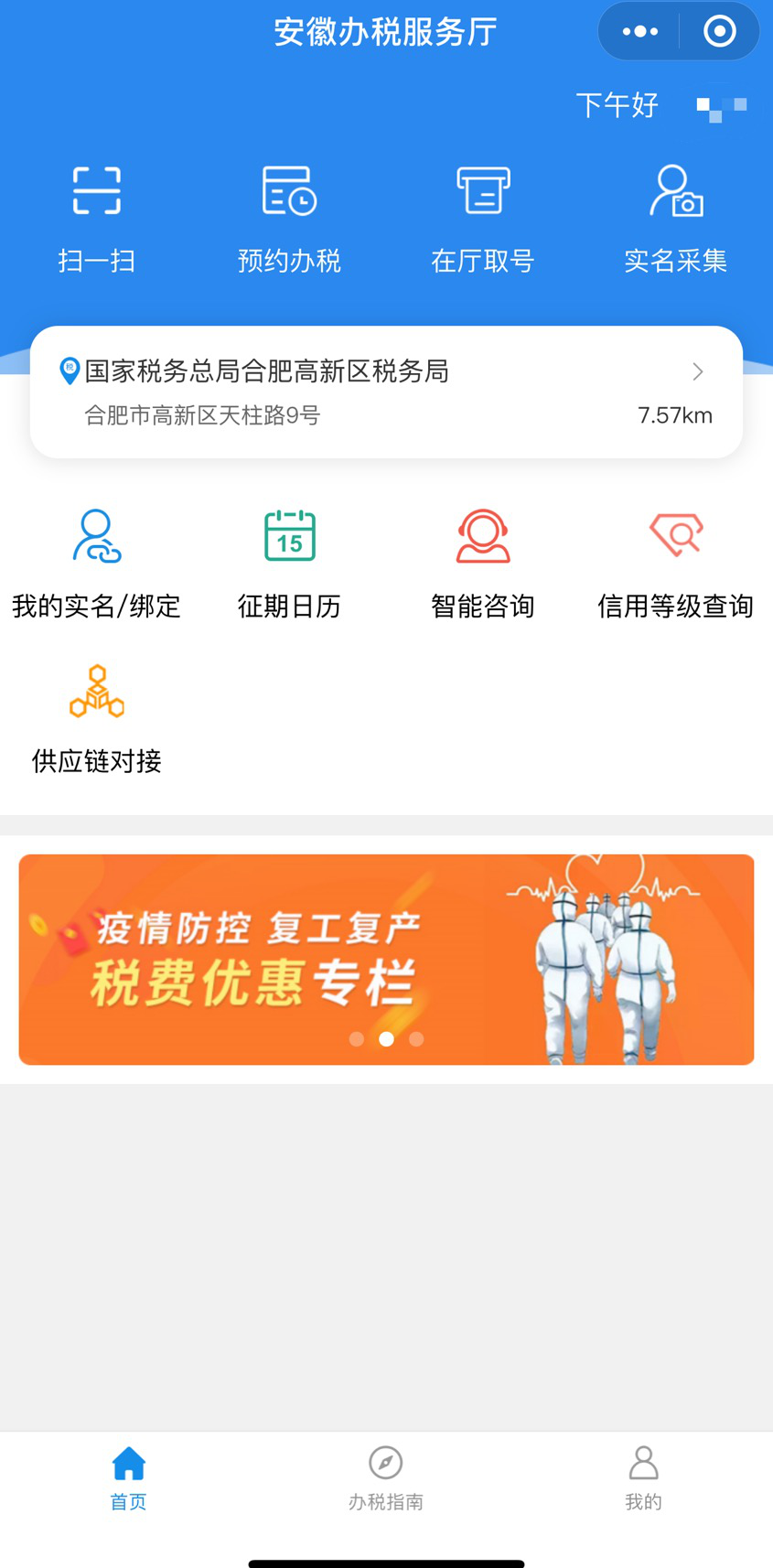Screen dimensions: 773x1568
Task: Switch to the 我的 tab
Action: point(643,1477)
